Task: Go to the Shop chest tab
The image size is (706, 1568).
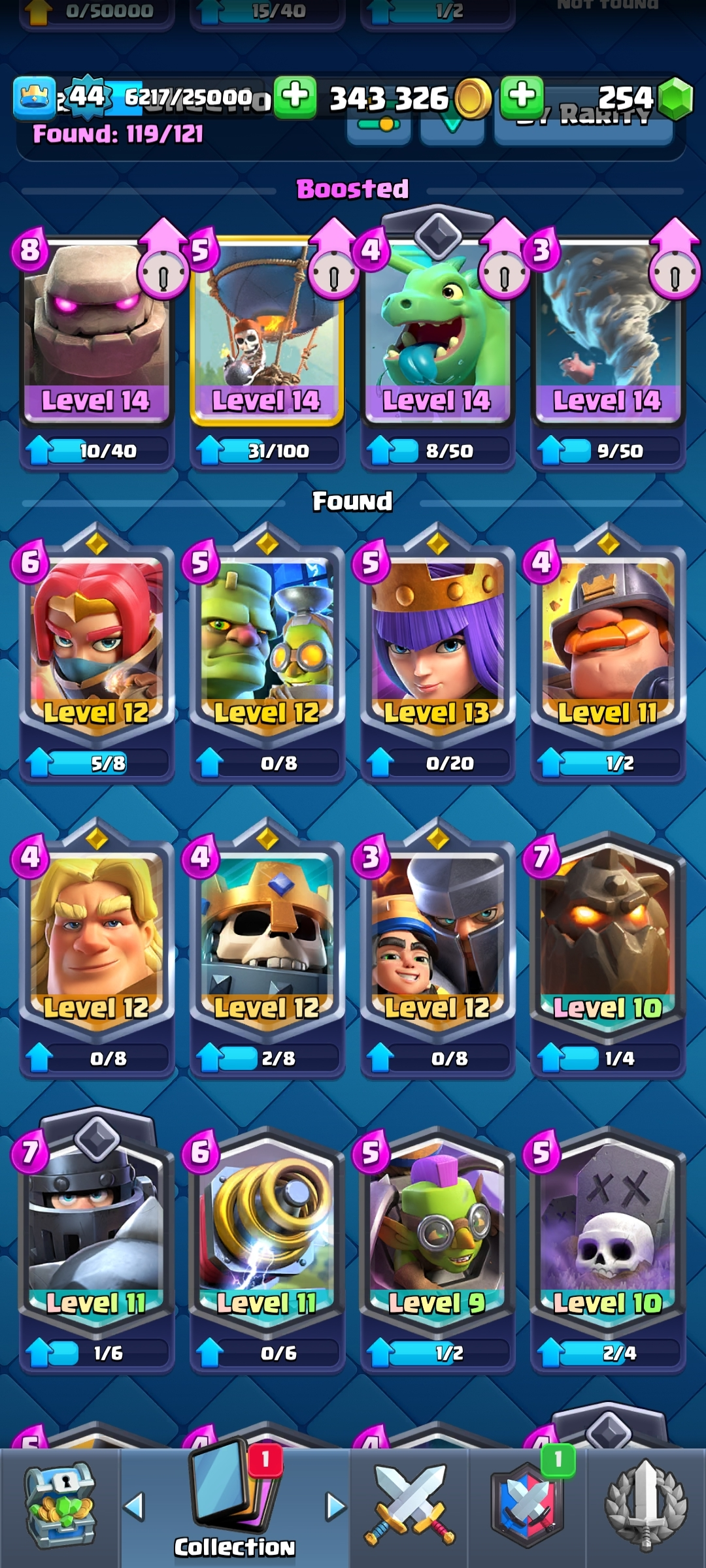Action: coord(60,1506)
